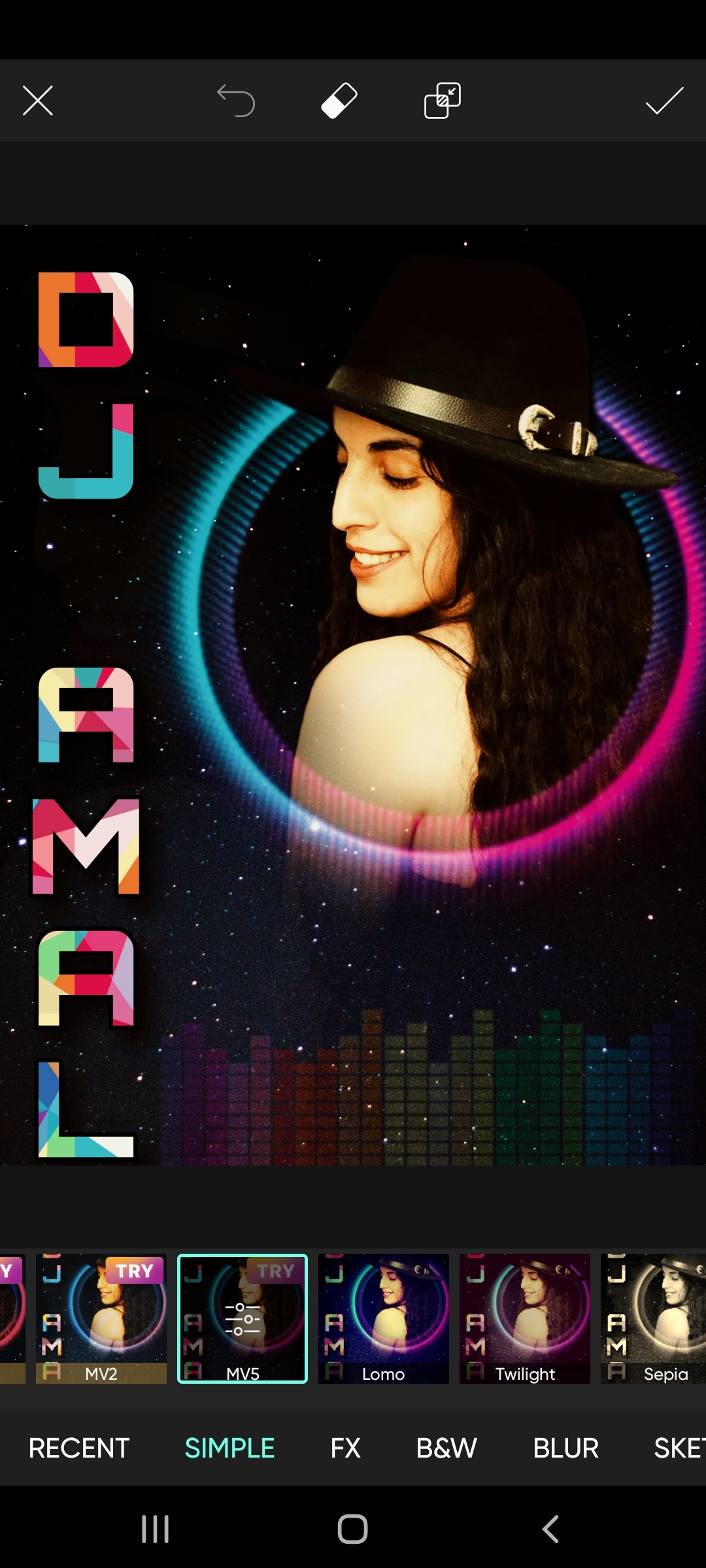Image resolution: width=706 pixels, height=1568 pixels.
Task: Select the SIMPLE effects tab
Action: (229, 1448)
